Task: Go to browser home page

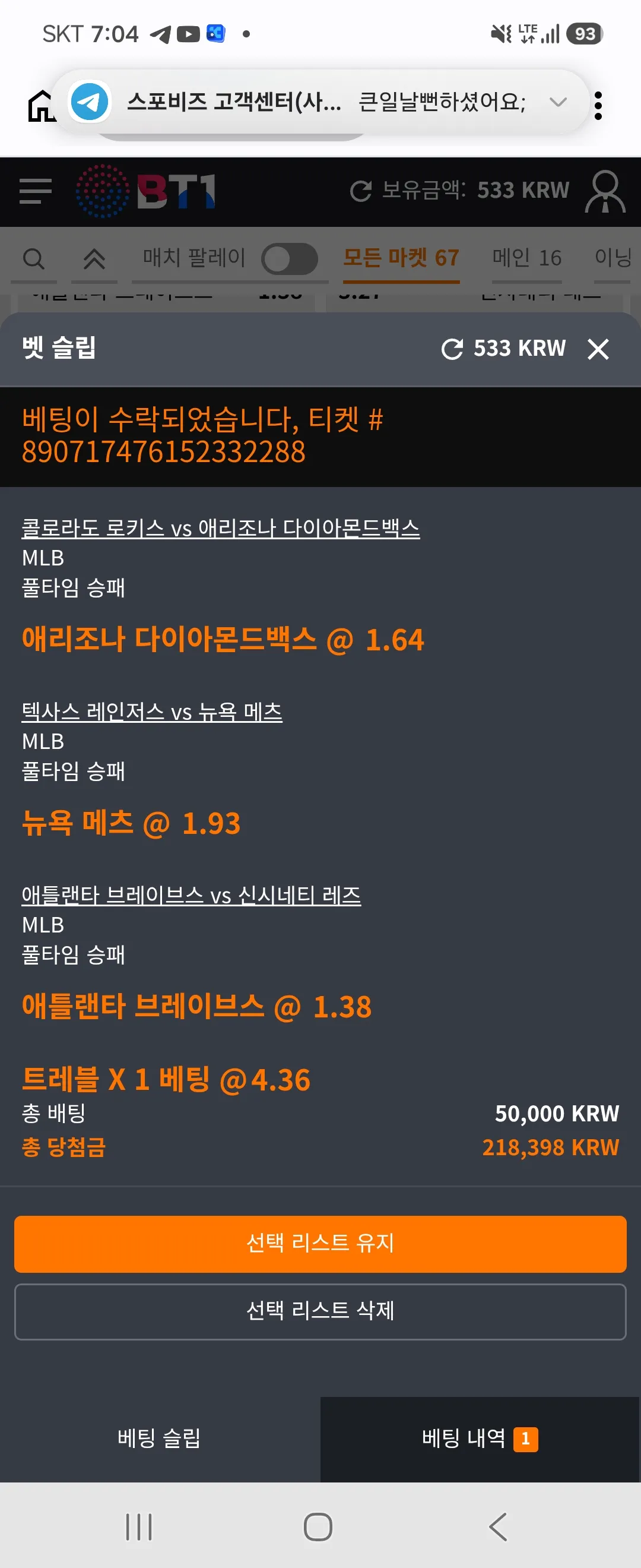Action: [41, 106]
